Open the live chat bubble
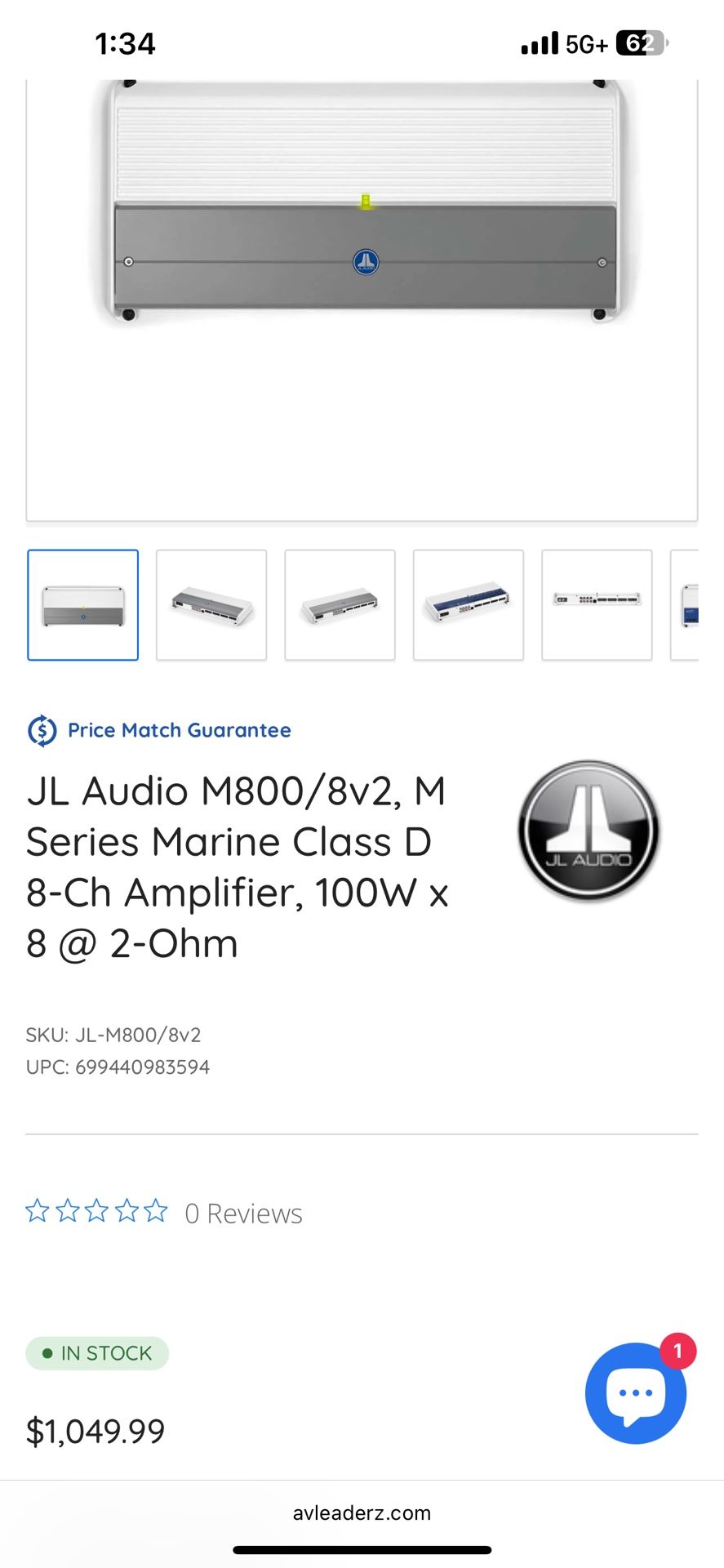Screen dimensions: 724x1568 (x=635, y=1393)
